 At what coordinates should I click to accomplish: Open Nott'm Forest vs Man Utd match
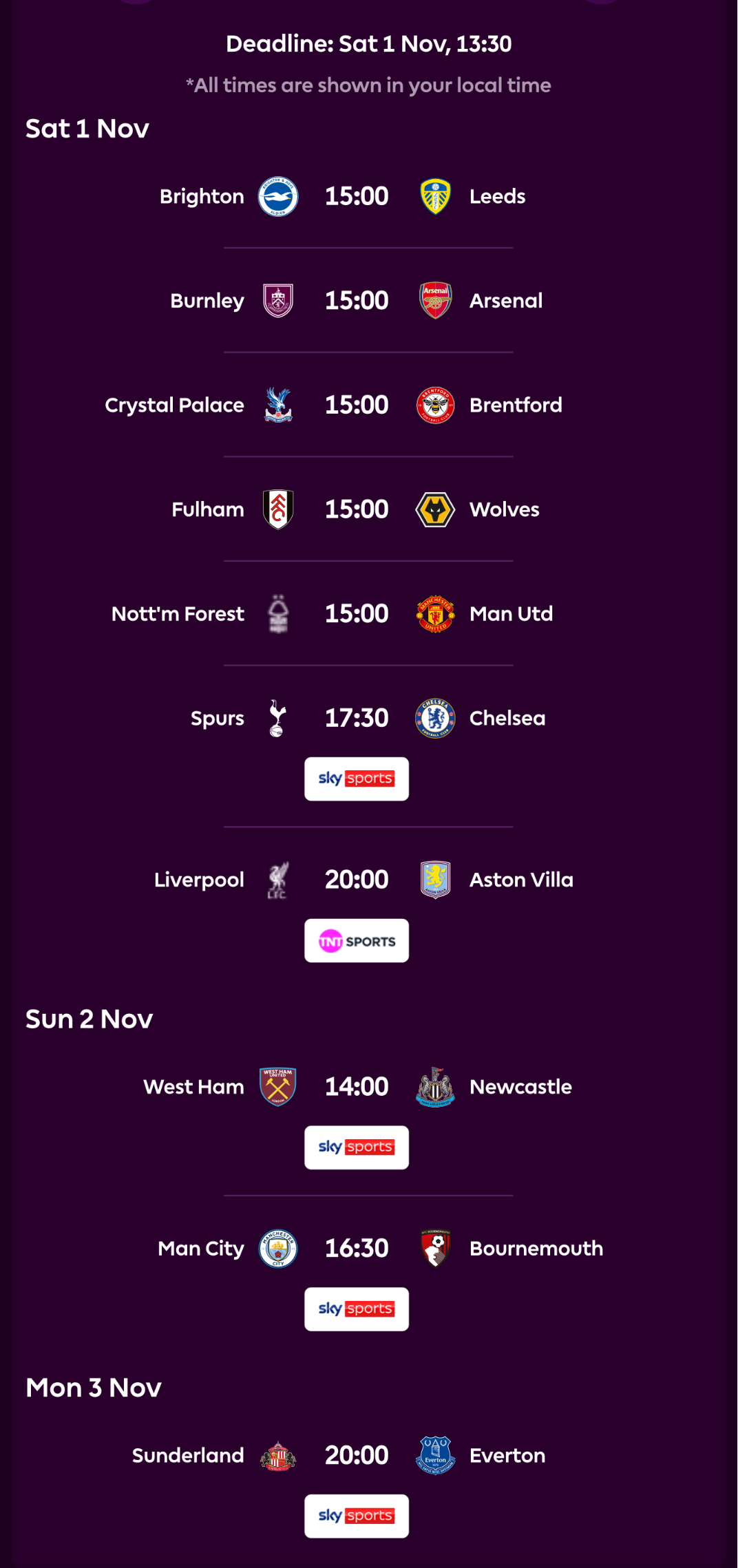click(x=357, y=613)
